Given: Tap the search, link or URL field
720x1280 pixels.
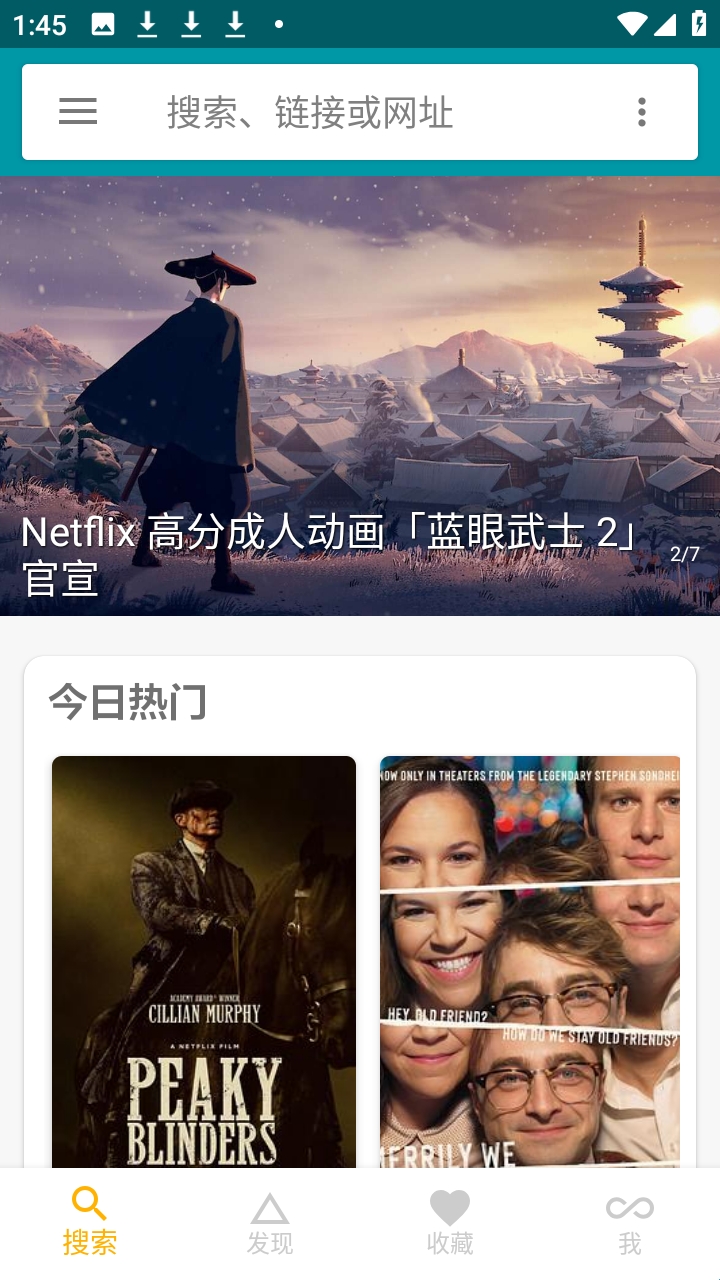Looking at the screenshot, I should click(x=360, y=112).
